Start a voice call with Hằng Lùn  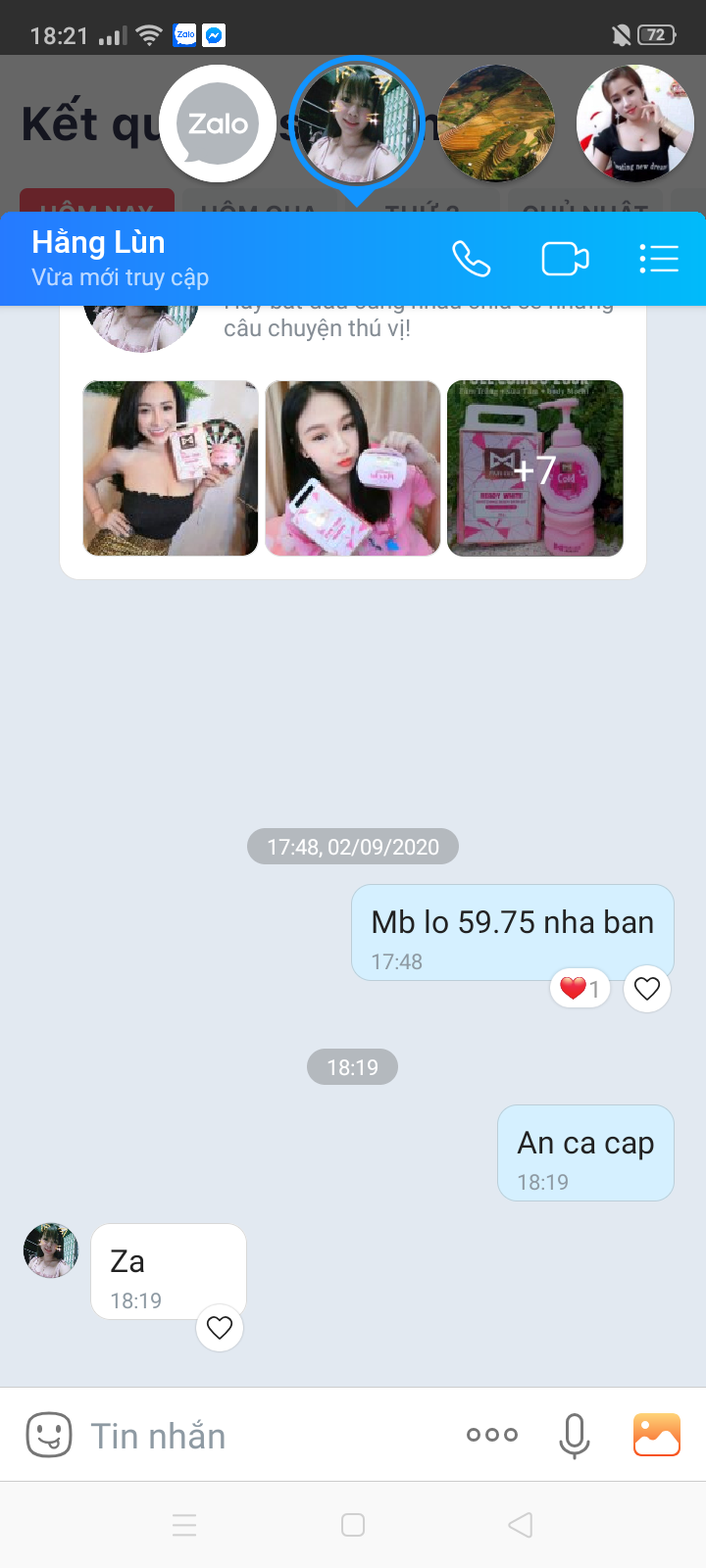click(x=471, y=259)
